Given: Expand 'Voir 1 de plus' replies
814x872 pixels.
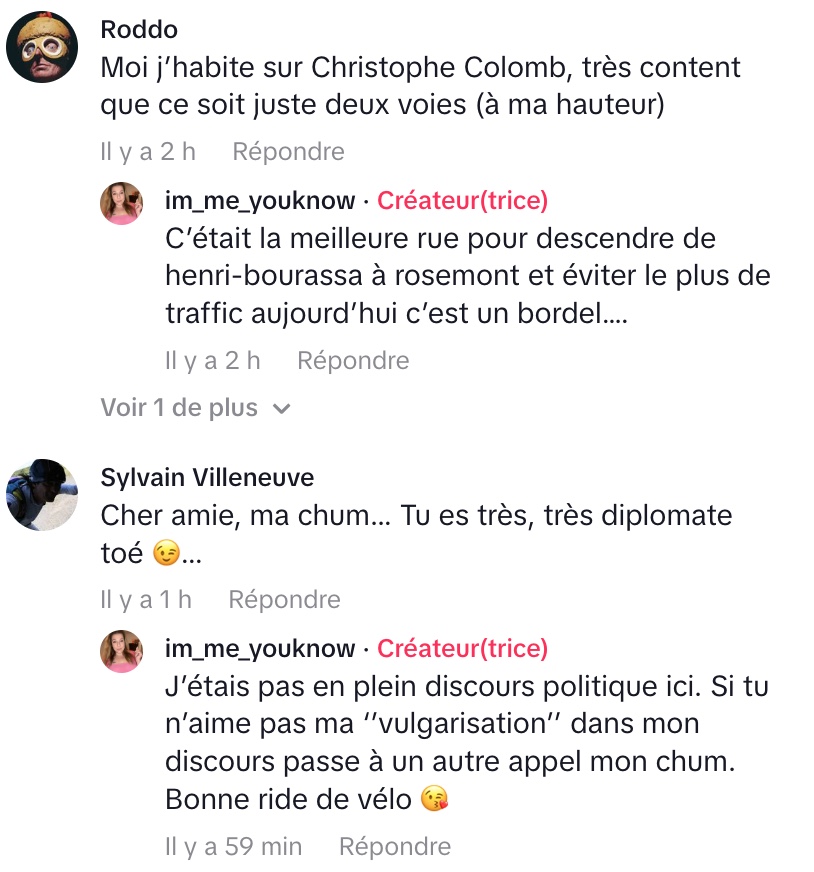Looking at the screenshot, I should click(x=194, y=408).
